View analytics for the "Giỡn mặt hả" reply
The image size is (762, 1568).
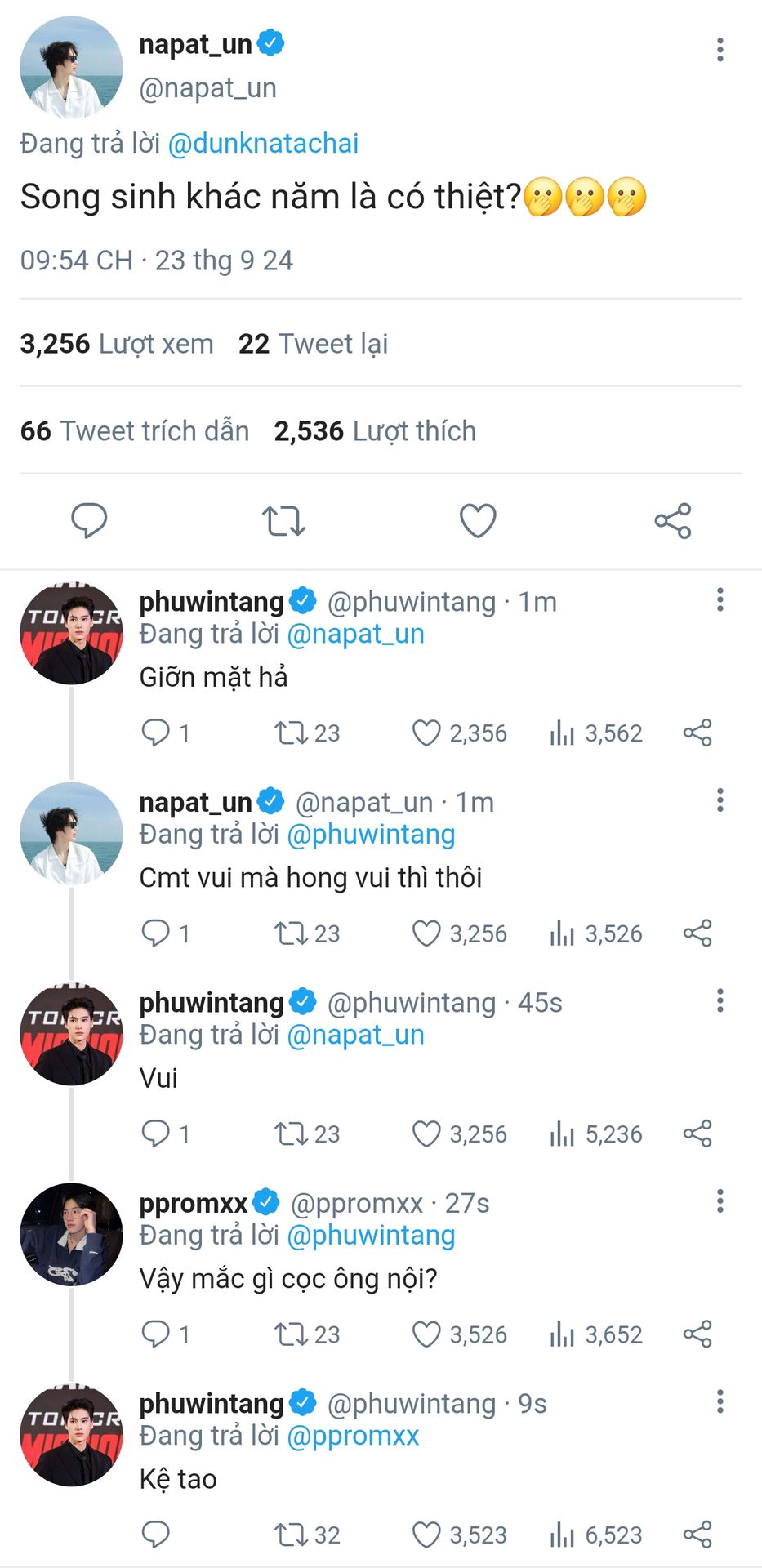pos(596,733)
